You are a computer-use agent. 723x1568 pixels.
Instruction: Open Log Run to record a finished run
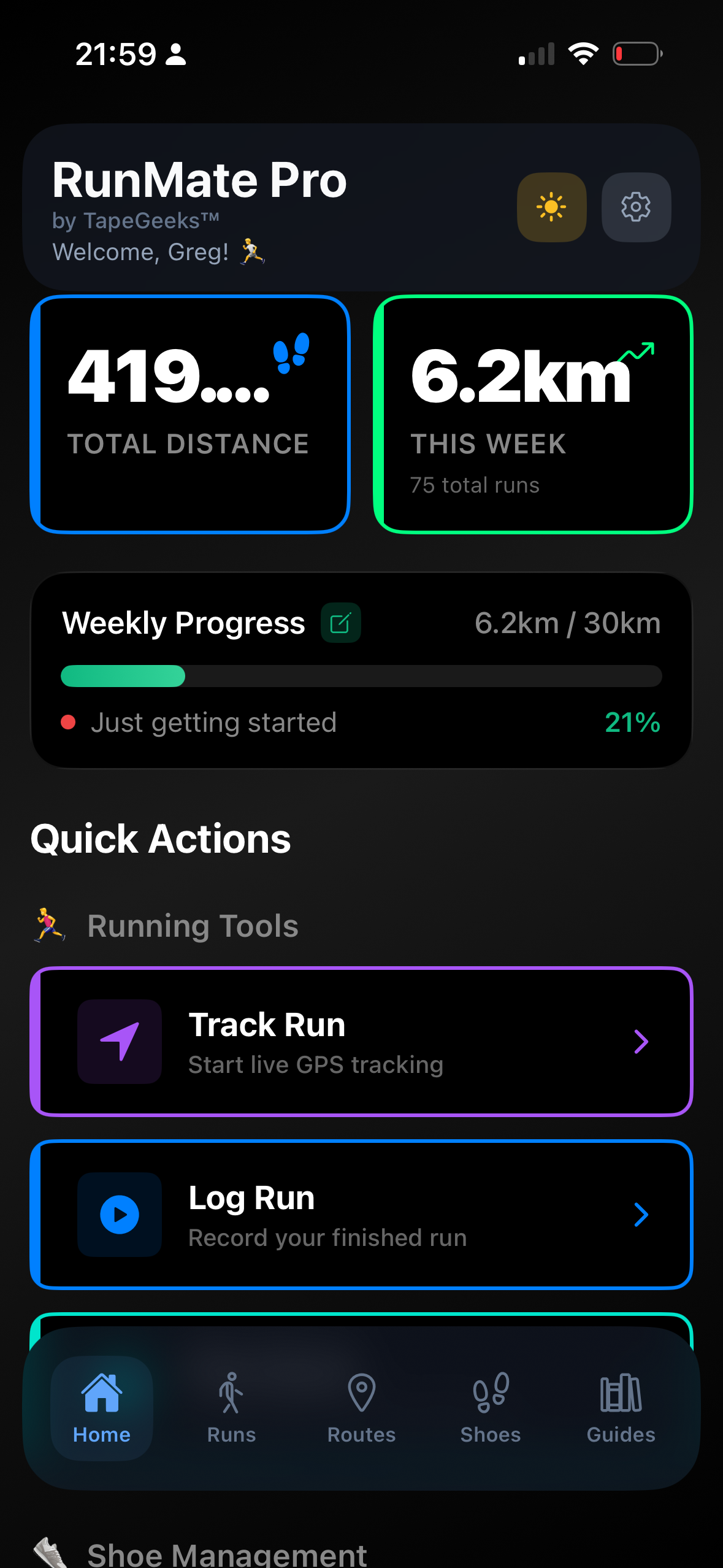361,1215
